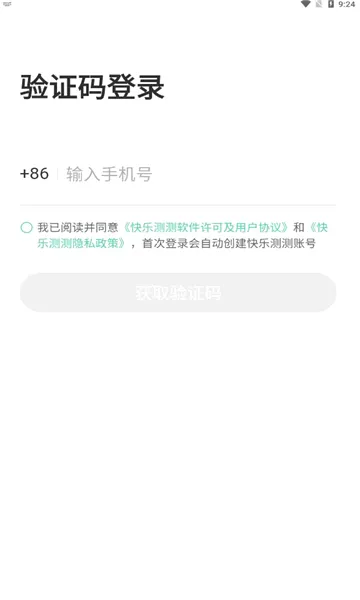Open 快乐测测软件许可及用户协议 link
The width and height of the screenshot is (360, 600).
click(x=205, y=228)
